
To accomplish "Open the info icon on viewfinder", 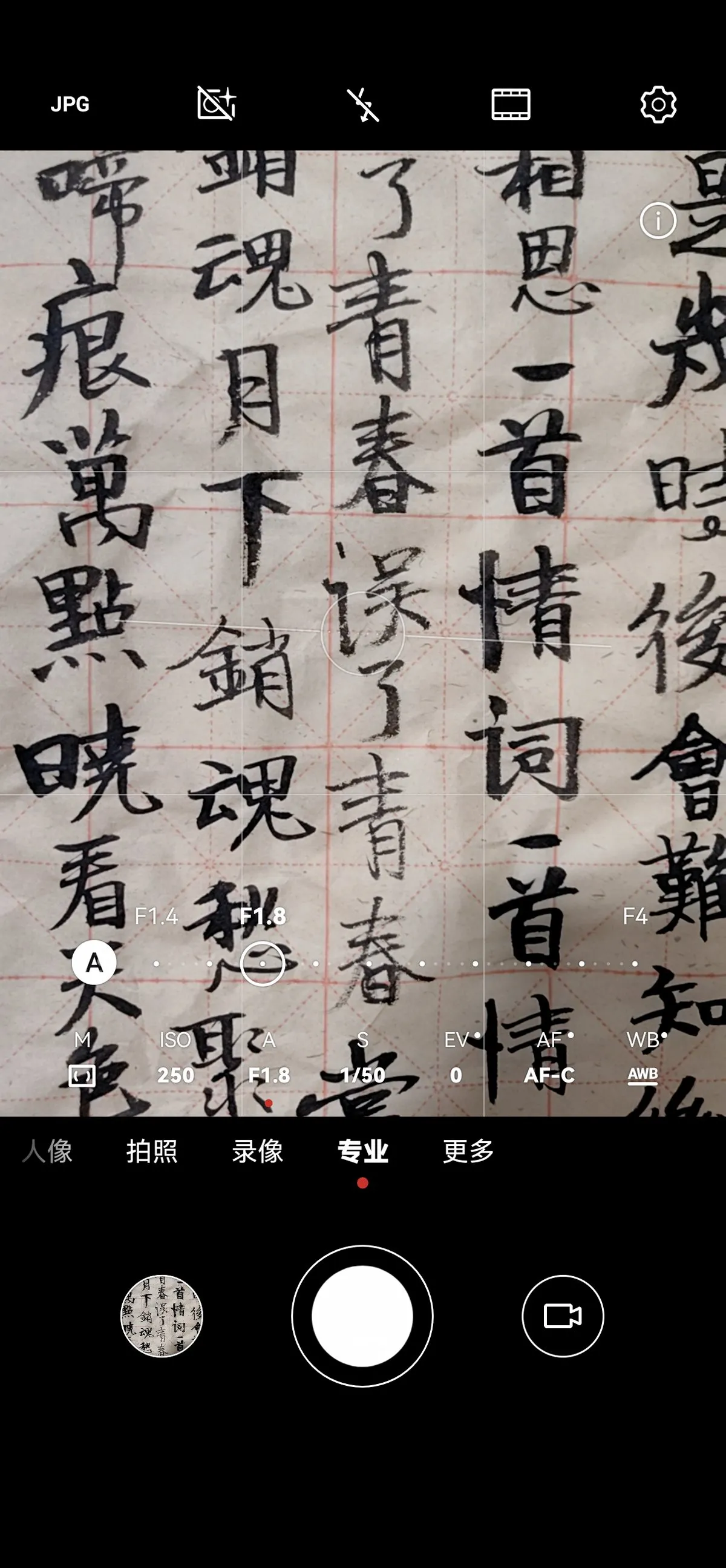I will coord(658,220).
